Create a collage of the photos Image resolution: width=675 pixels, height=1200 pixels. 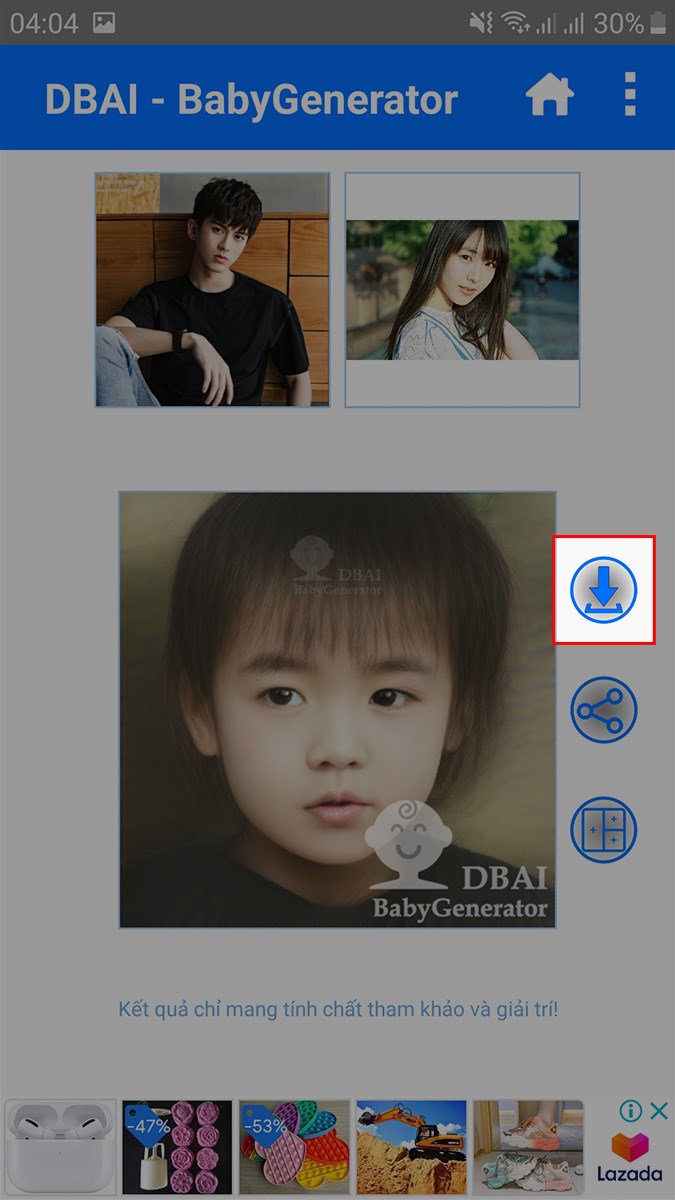pos(604,829)
